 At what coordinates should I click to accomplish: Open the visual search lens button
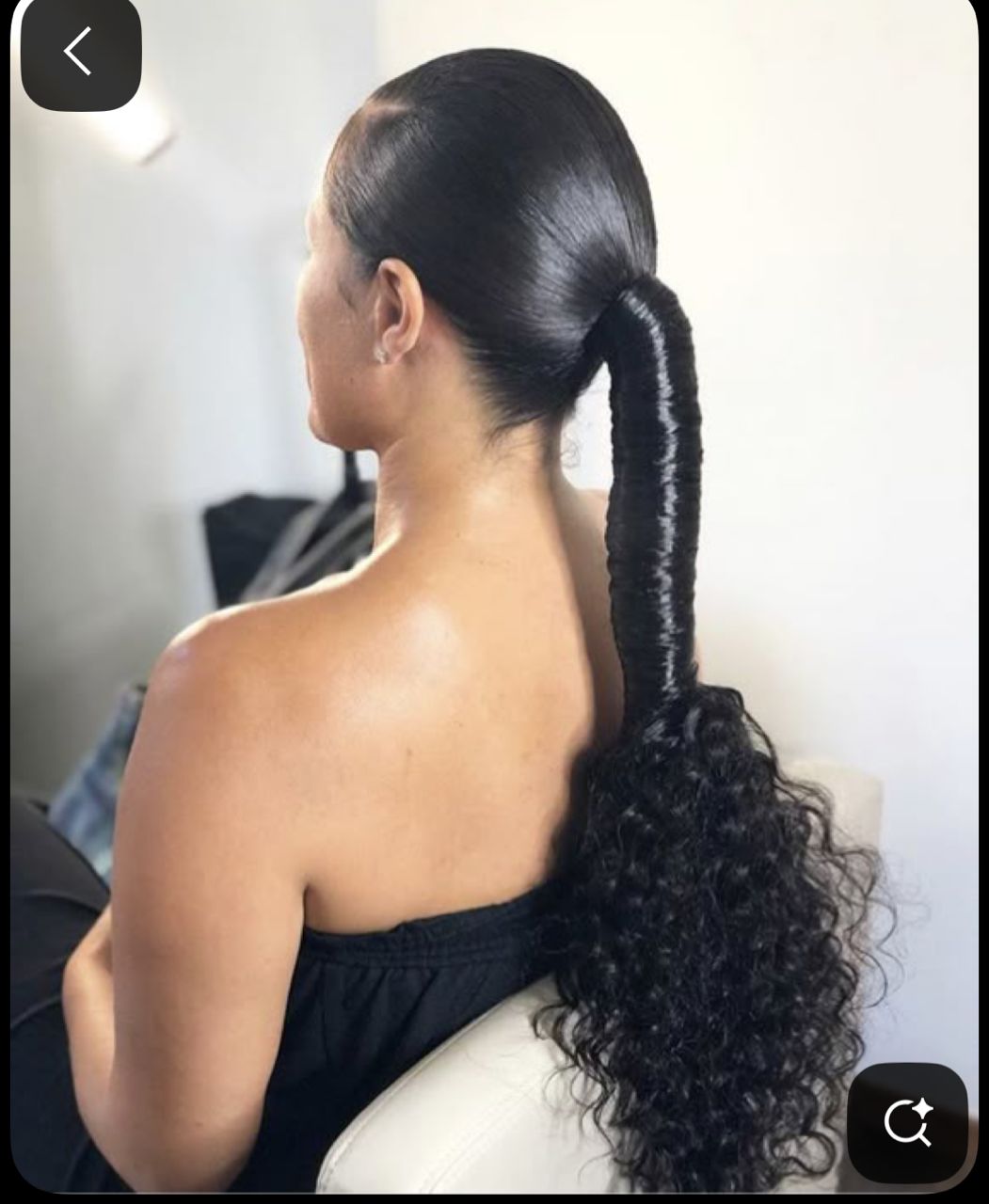coord(907,1122)
